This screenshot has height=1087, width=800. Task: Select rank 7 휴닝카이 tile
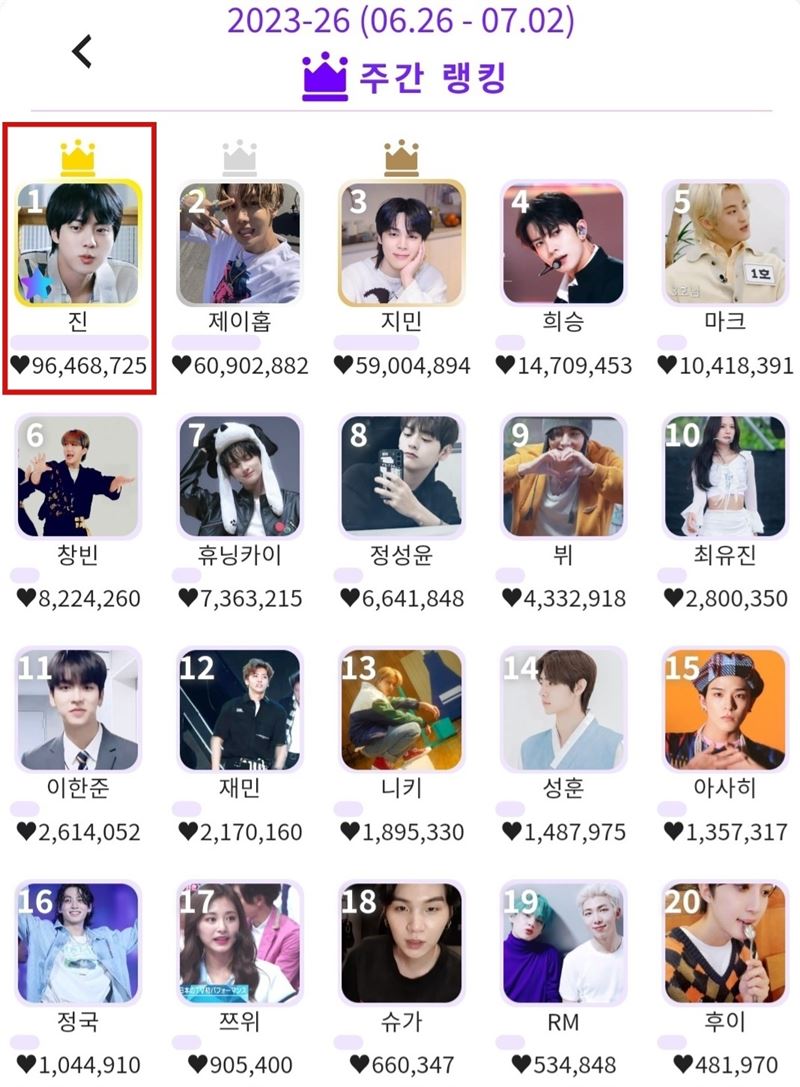[x=240, y=476]
